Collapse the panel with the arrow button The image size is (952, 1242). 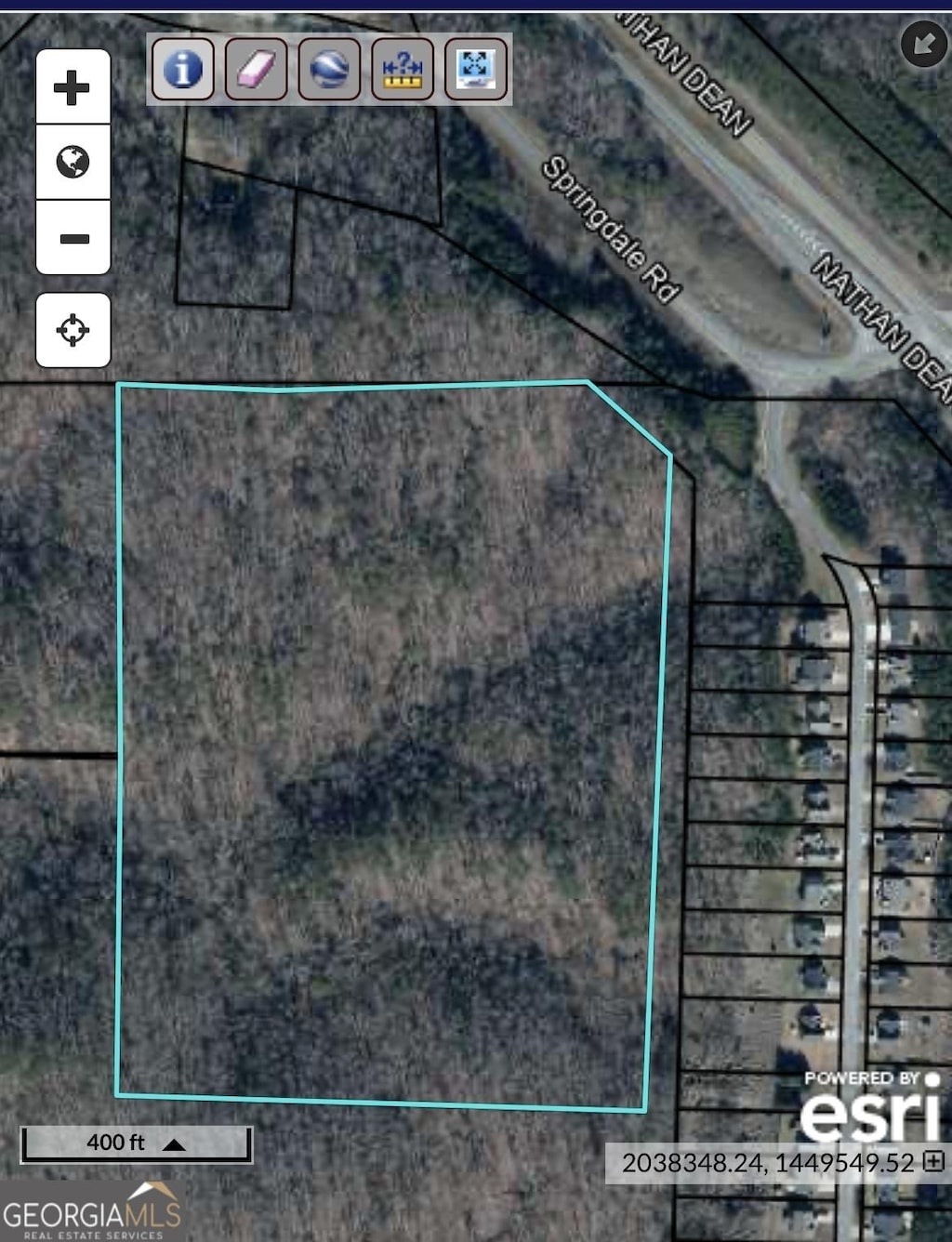[x=923, y=43]
